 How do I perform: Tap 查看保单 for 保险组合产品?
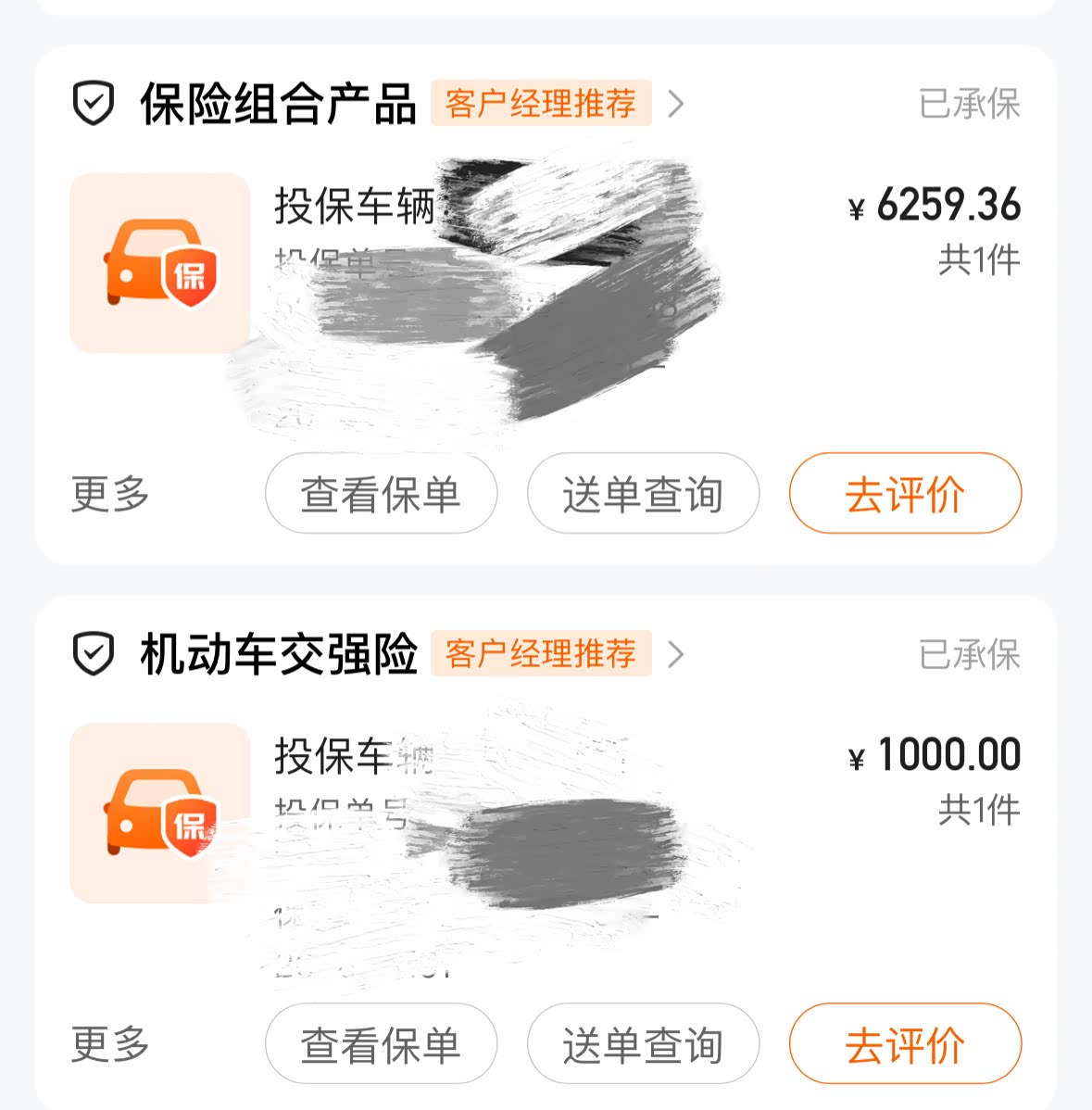(381, 493)
